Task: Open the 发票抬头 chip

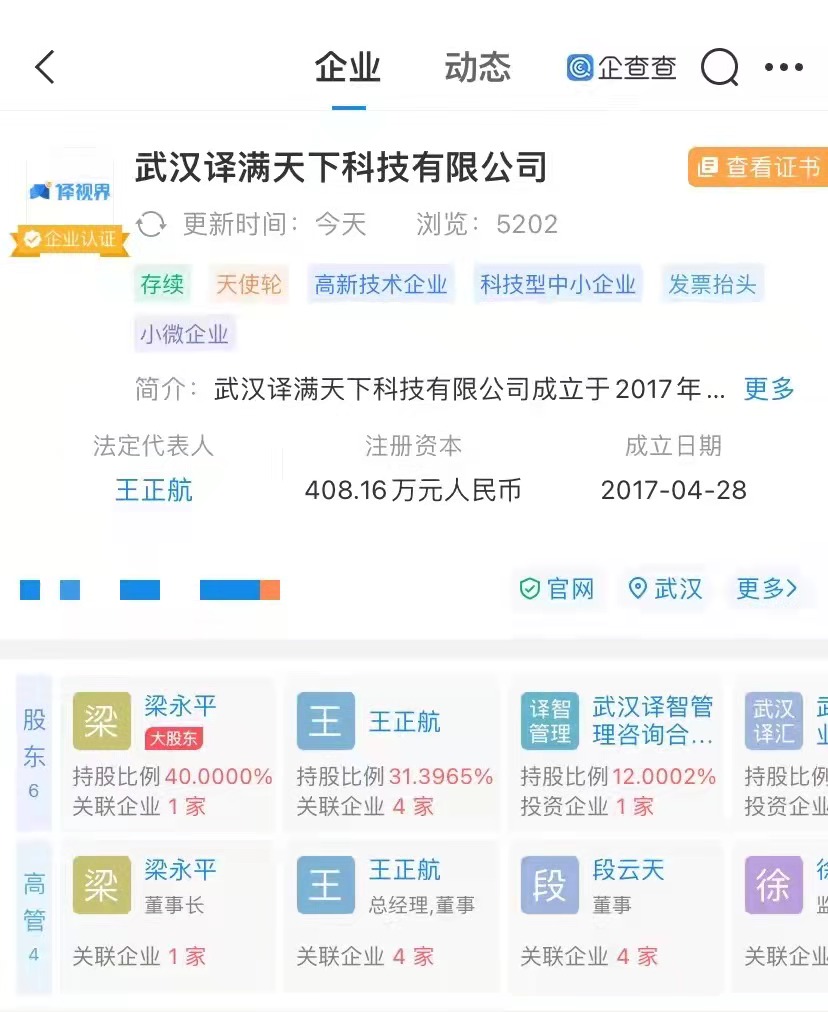Action: click(x=712, y=284)
